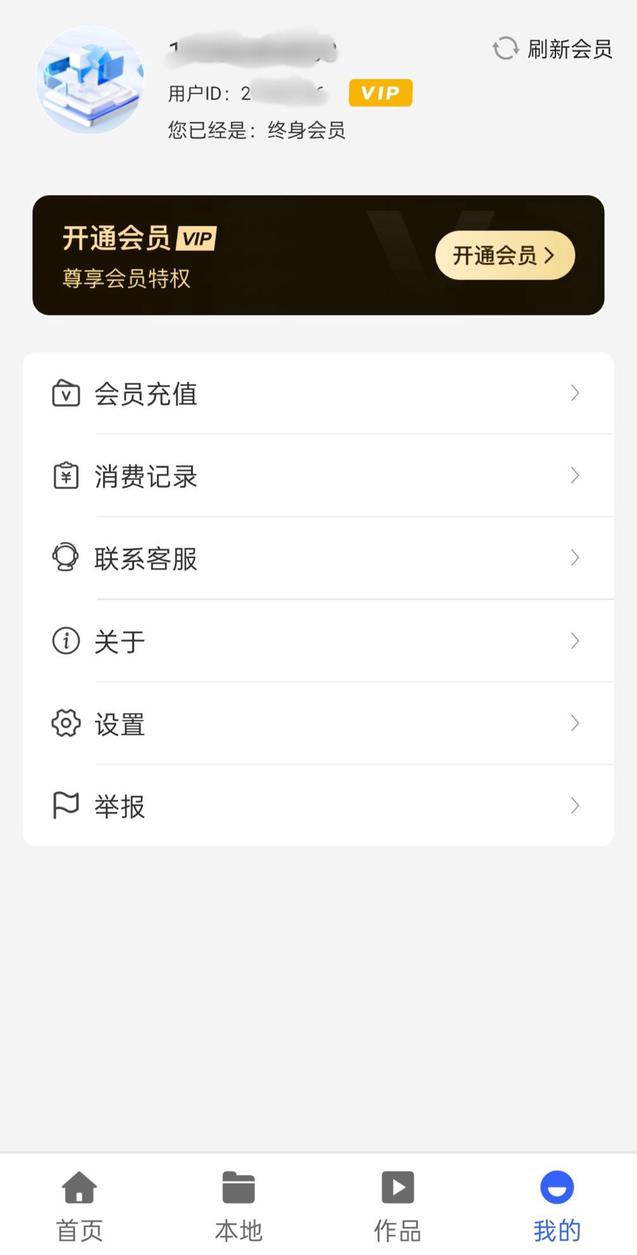Go to 设置 settings
Screen dimensions: 637x1255
pos(318,723)
